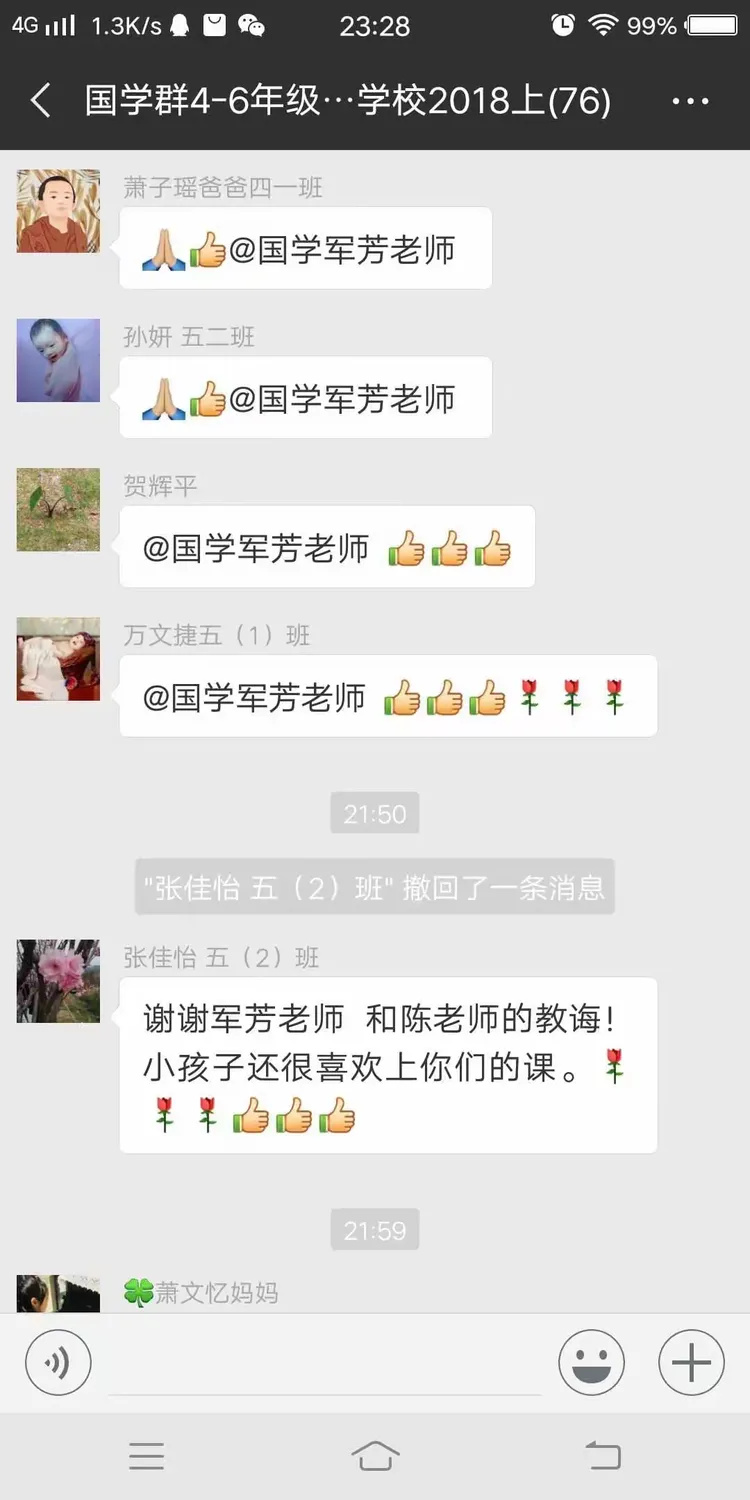Tap the message text field
Viewport: 750px width, 1500px height.
click(325, 1363)
